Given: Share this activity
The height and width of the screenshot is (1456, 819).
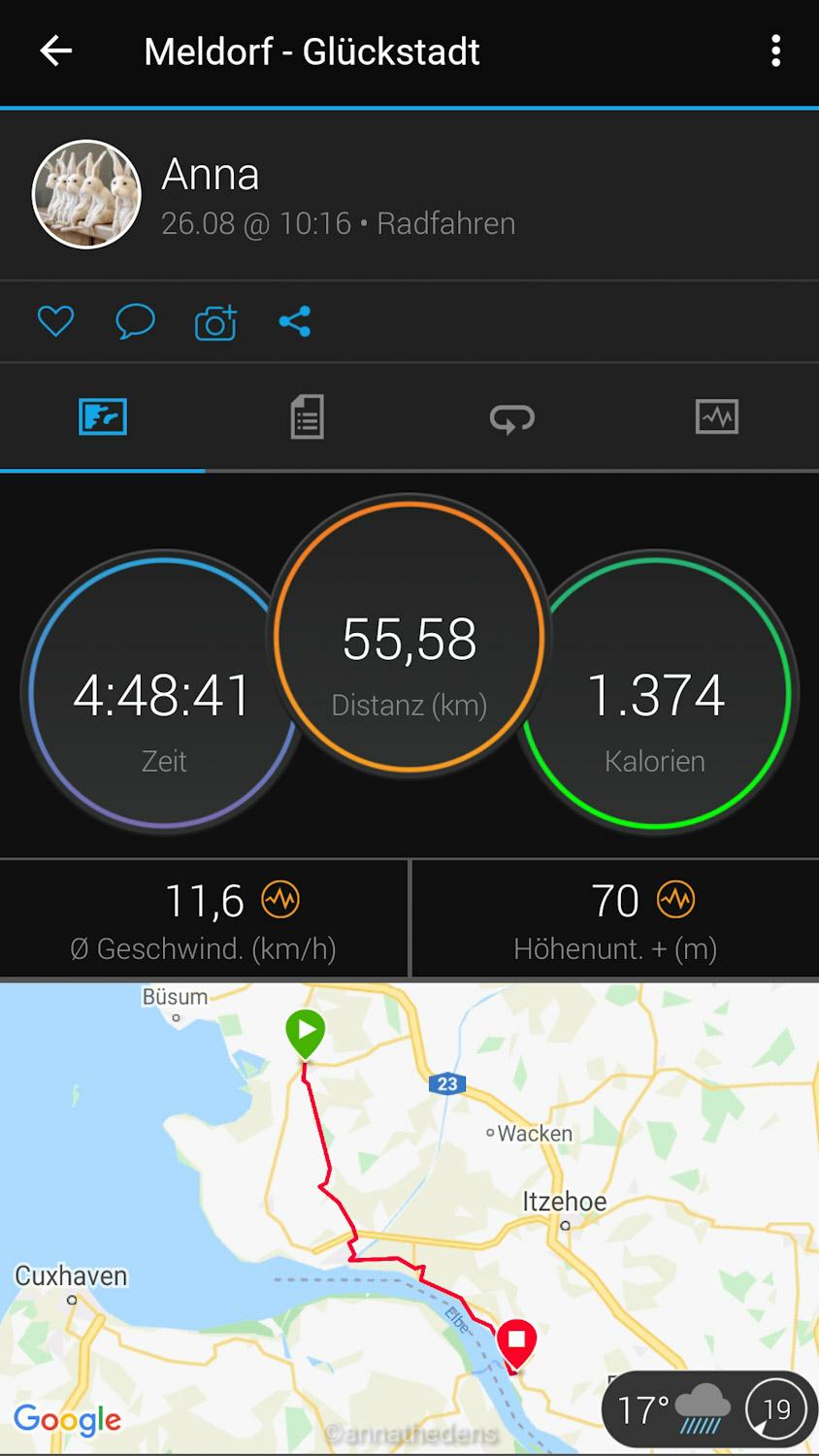Looking at the screenshot, I should pyautogui.click(x=295, y=321).
